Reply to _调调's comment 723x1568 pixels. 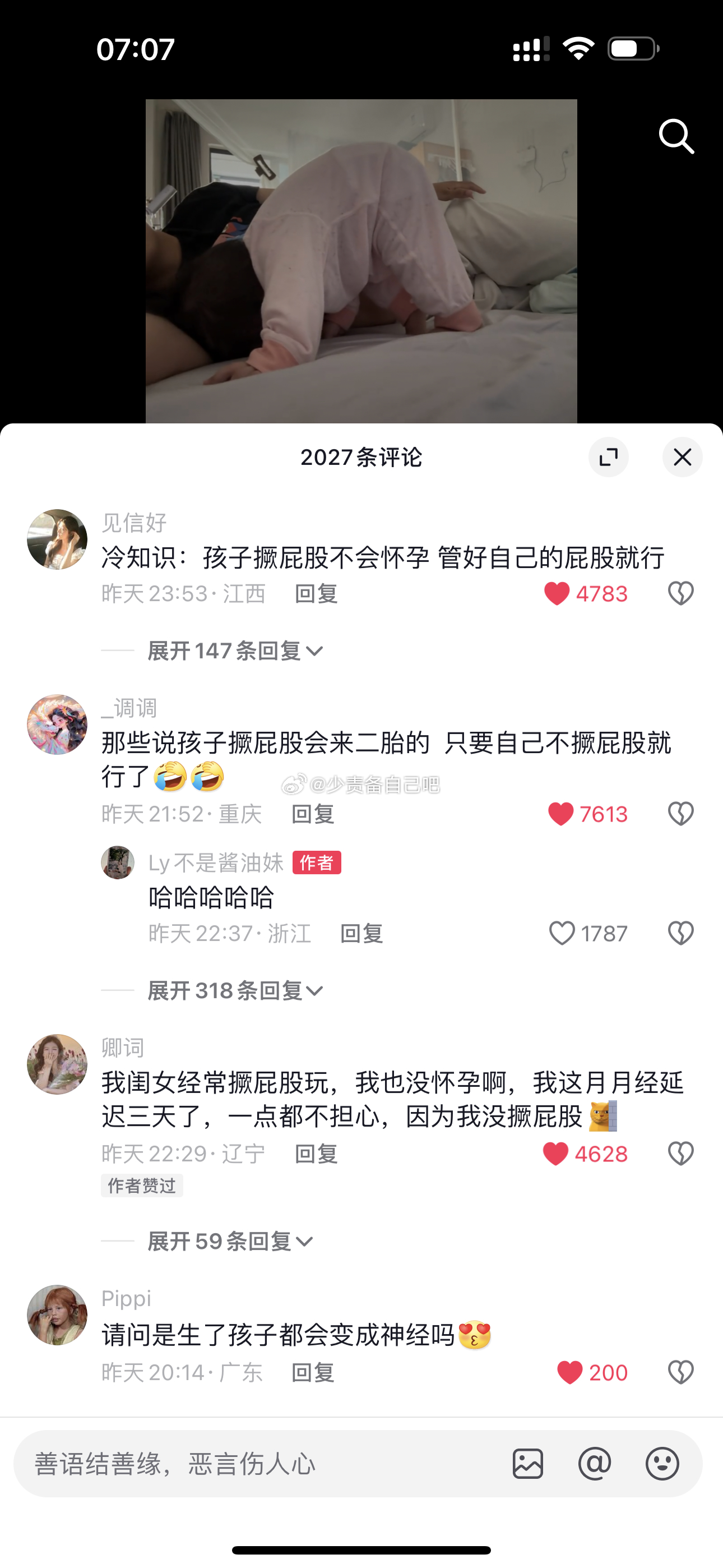click(x=313, y=814)
